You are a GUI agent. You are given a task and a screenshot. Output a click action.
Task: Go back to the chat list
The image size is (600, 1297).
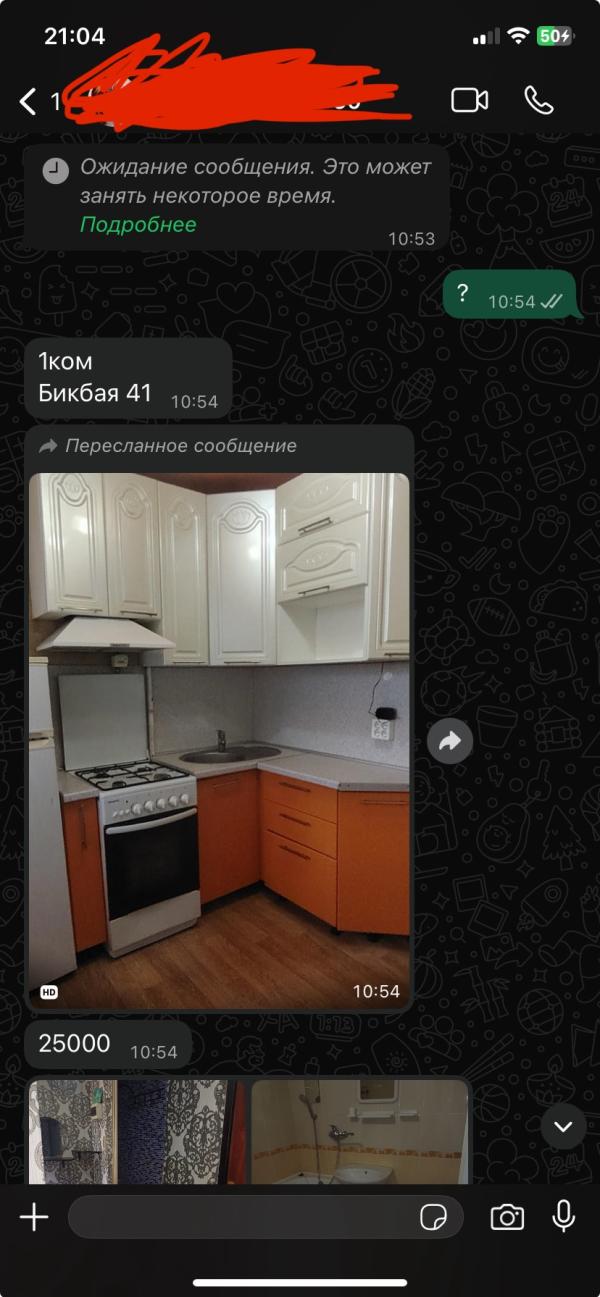(28, 101)
